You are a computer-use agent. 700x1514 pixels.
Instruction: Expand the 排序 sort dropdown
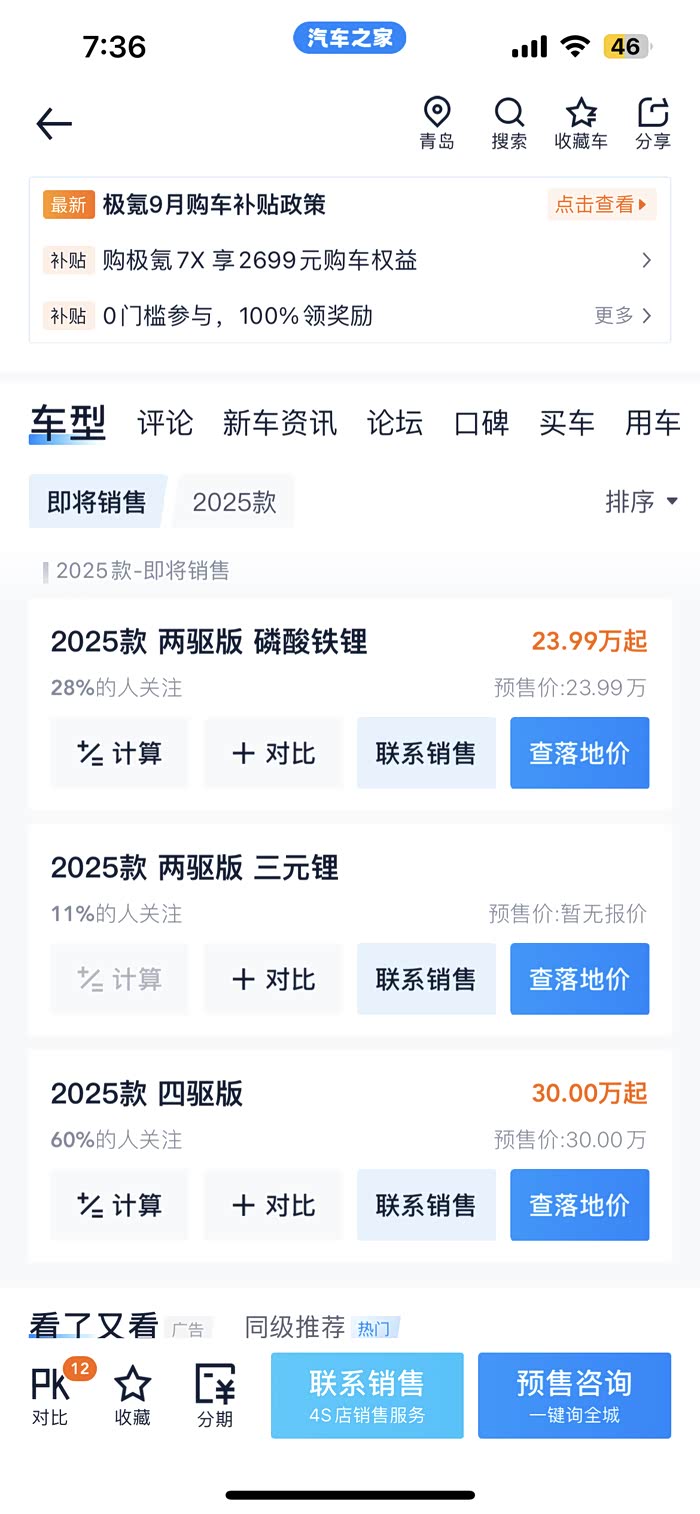click(641, 502)
